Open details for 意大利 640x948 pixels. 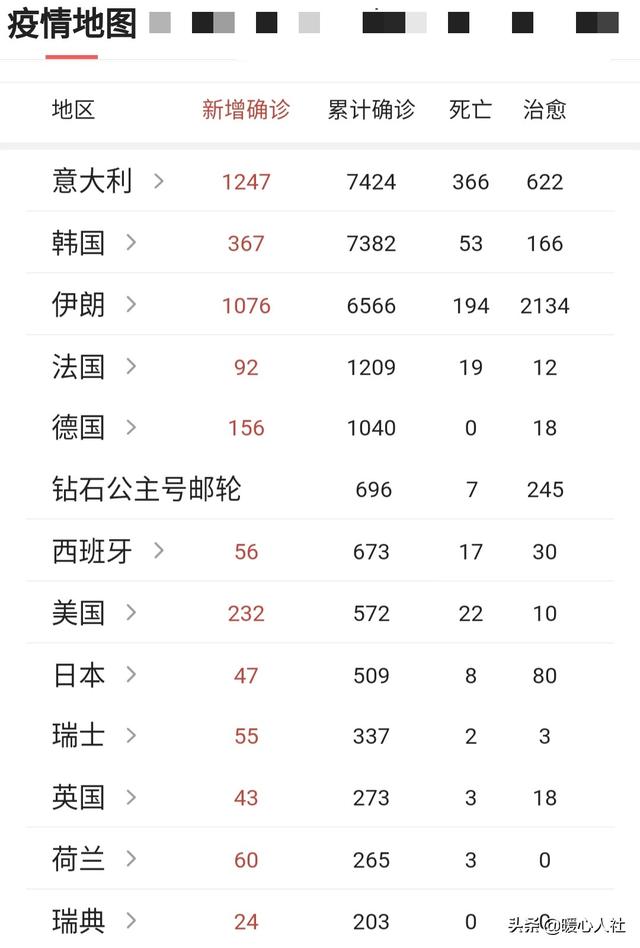point(107,182)
